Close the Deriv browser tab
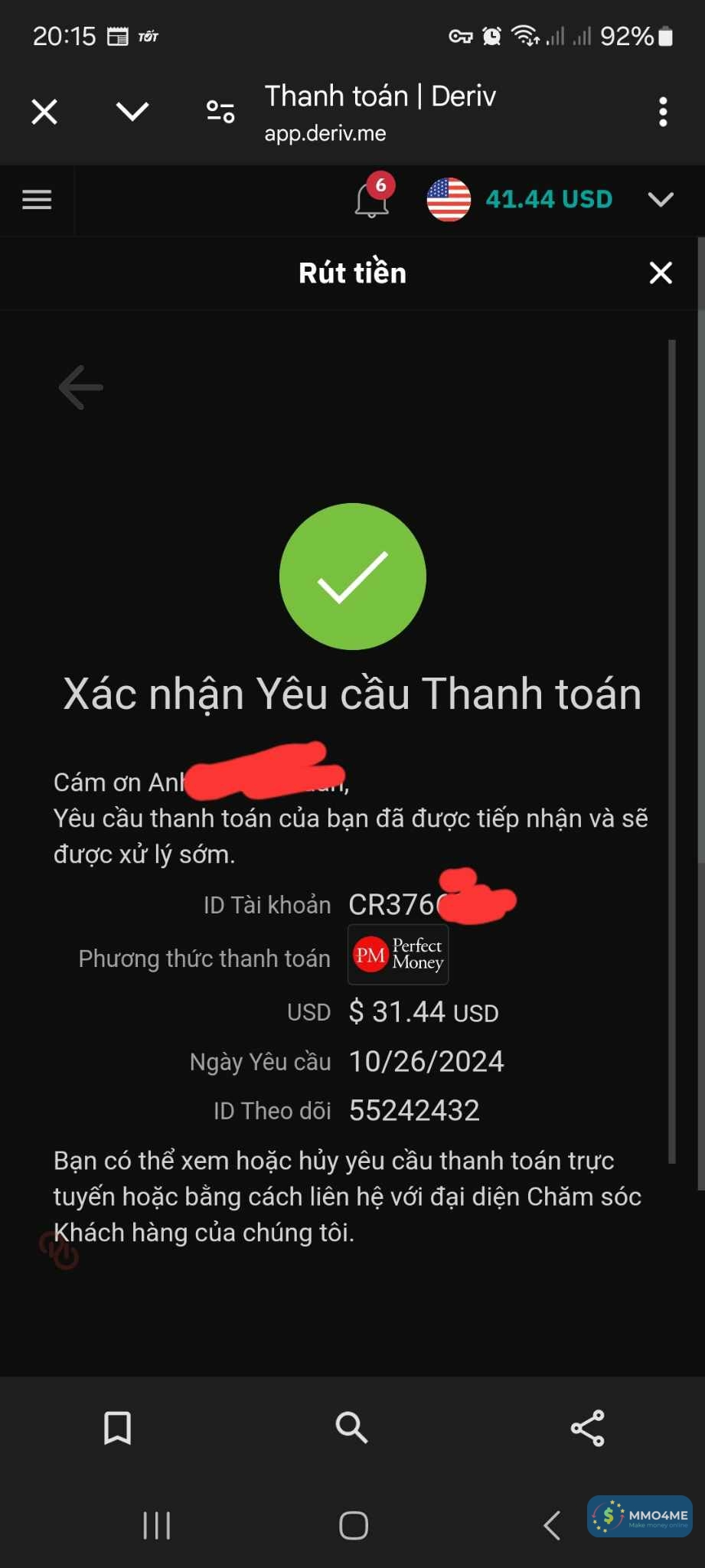This screenshot has width=705, height=1568. 44,112
